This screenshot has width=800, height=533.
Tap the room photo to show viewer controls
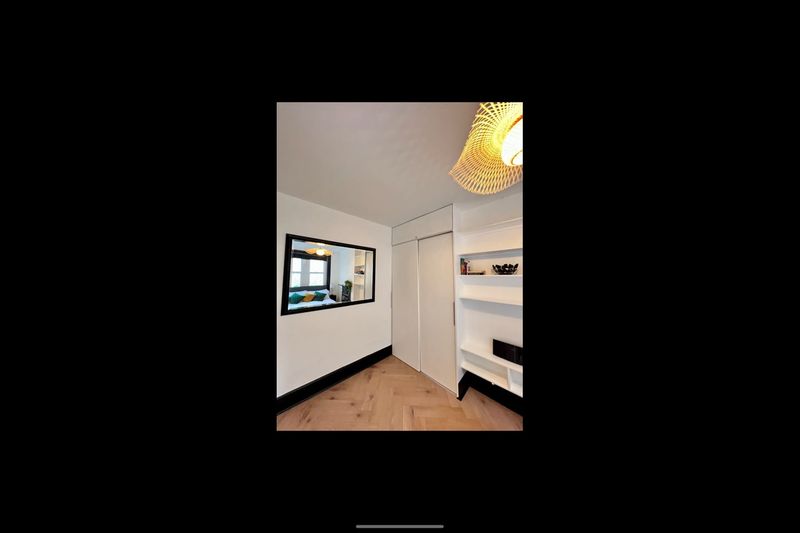tap(399, 266)
